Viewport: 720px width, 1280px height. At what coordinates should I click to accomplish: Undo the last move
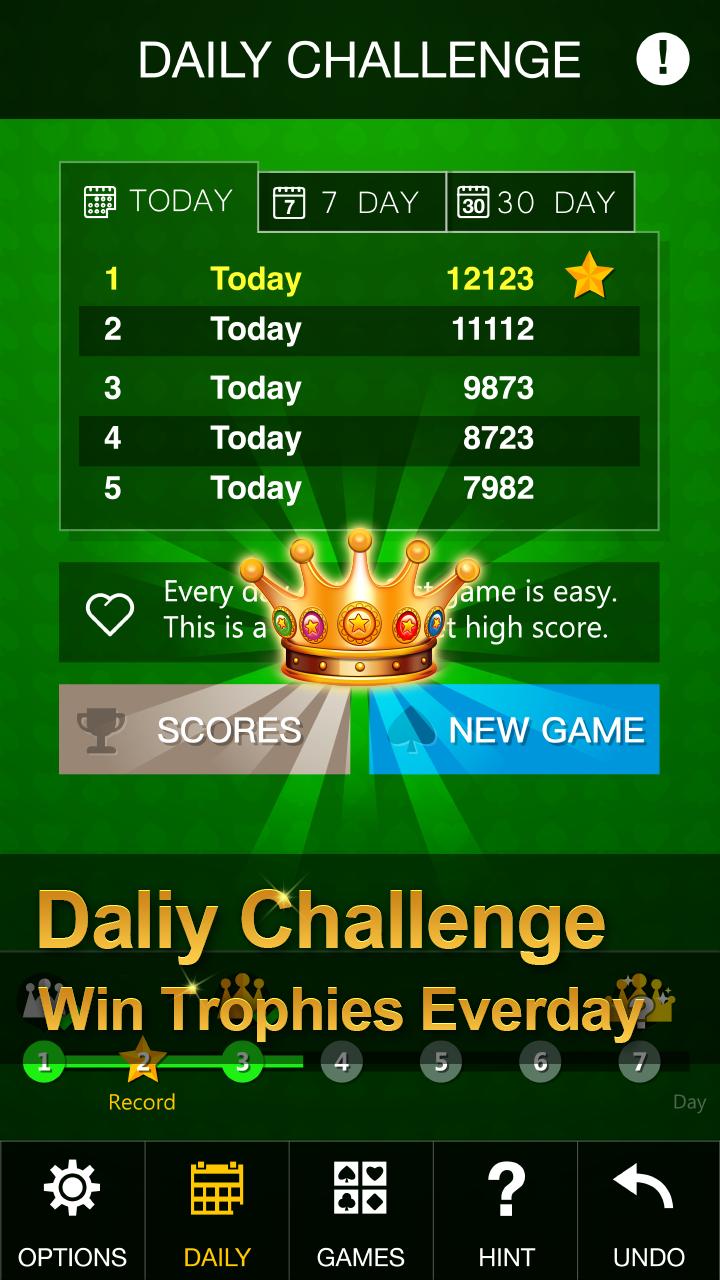coord(648,1212)
